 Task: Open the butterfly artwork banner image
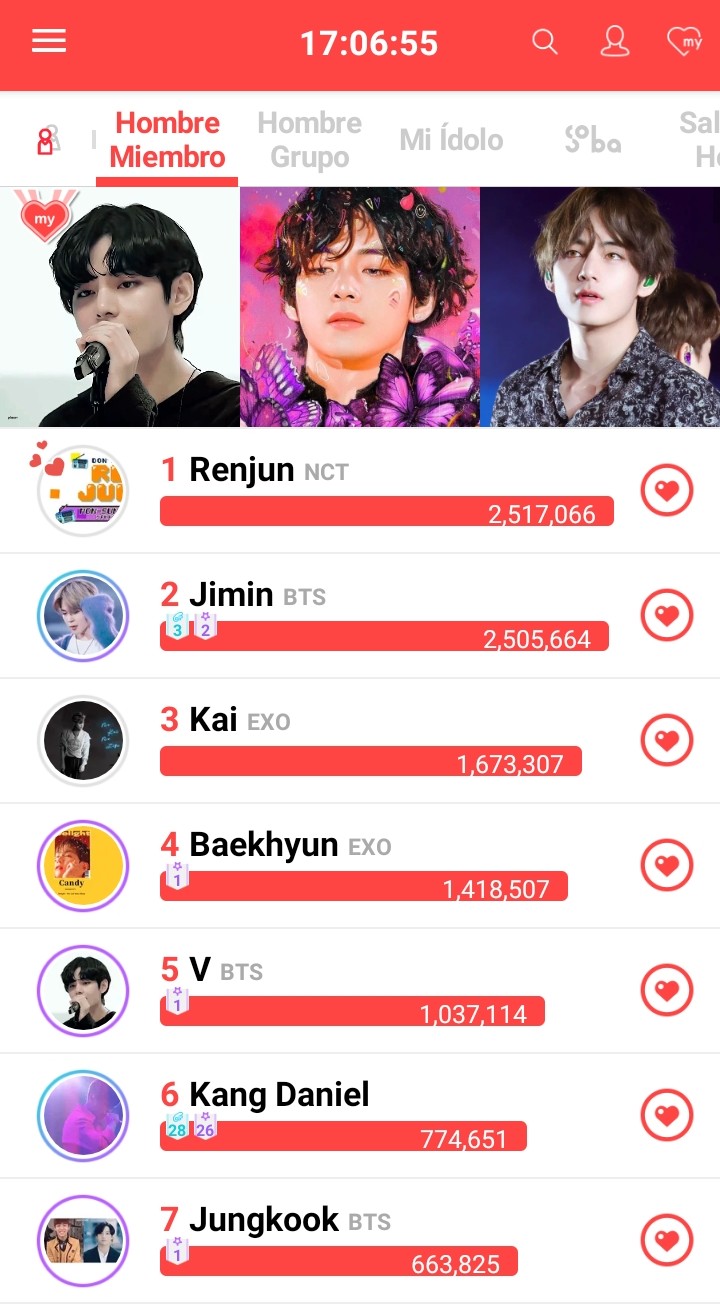click(360, 307)
